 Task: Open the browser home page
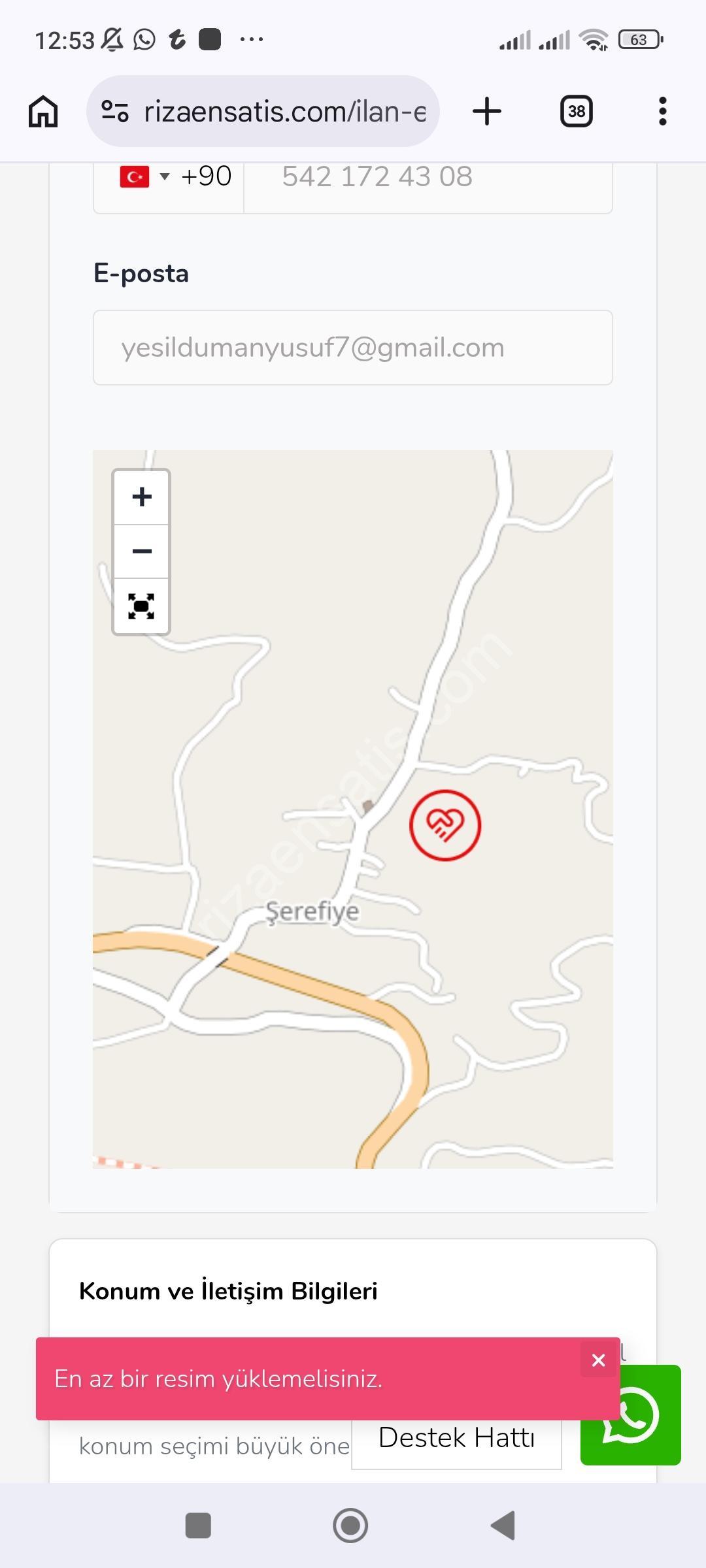[43, 111]
